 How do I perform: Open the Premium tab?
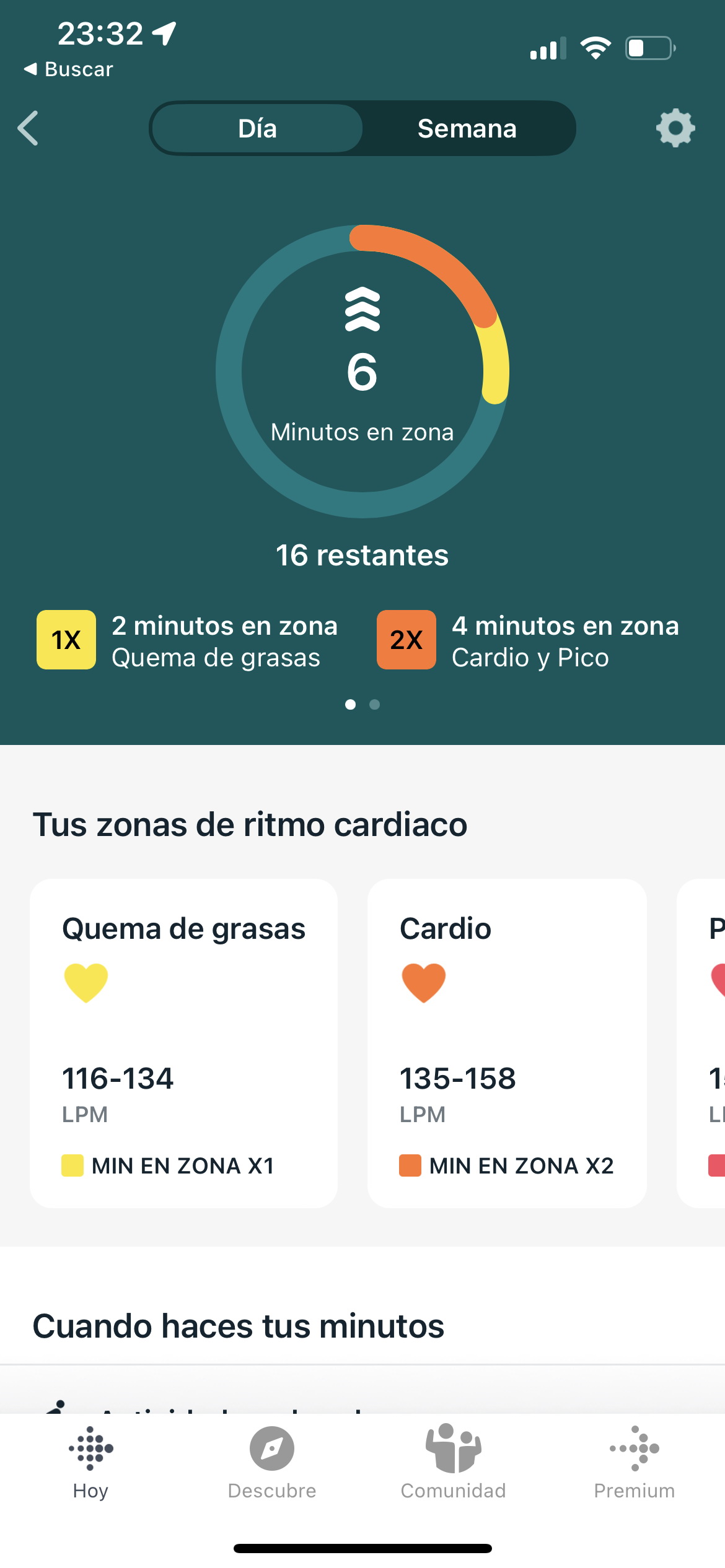(635, 1463)
